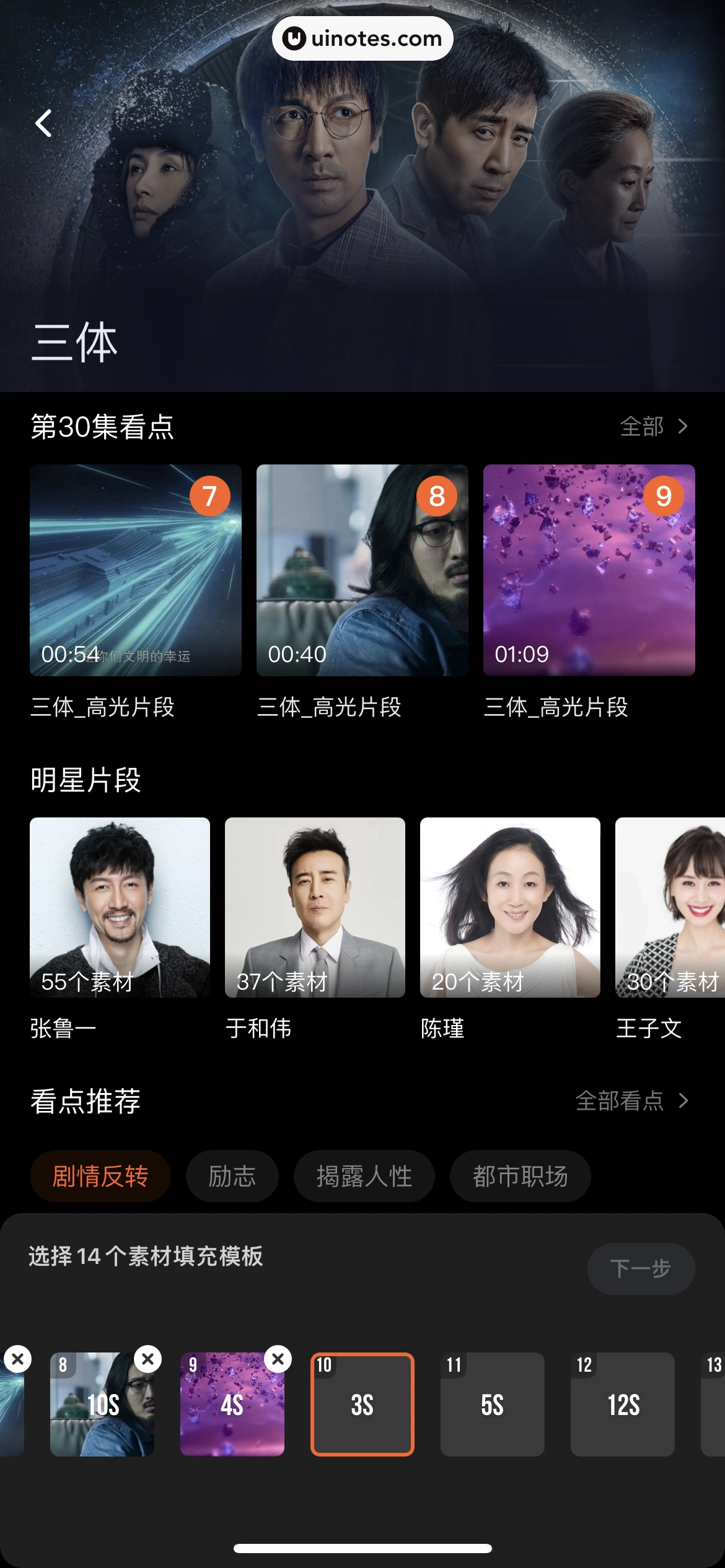Select empty template slot 10 (3S)
This screenshot has width=725, height=1568.
pyautogui.click(x=362, y=1404)
